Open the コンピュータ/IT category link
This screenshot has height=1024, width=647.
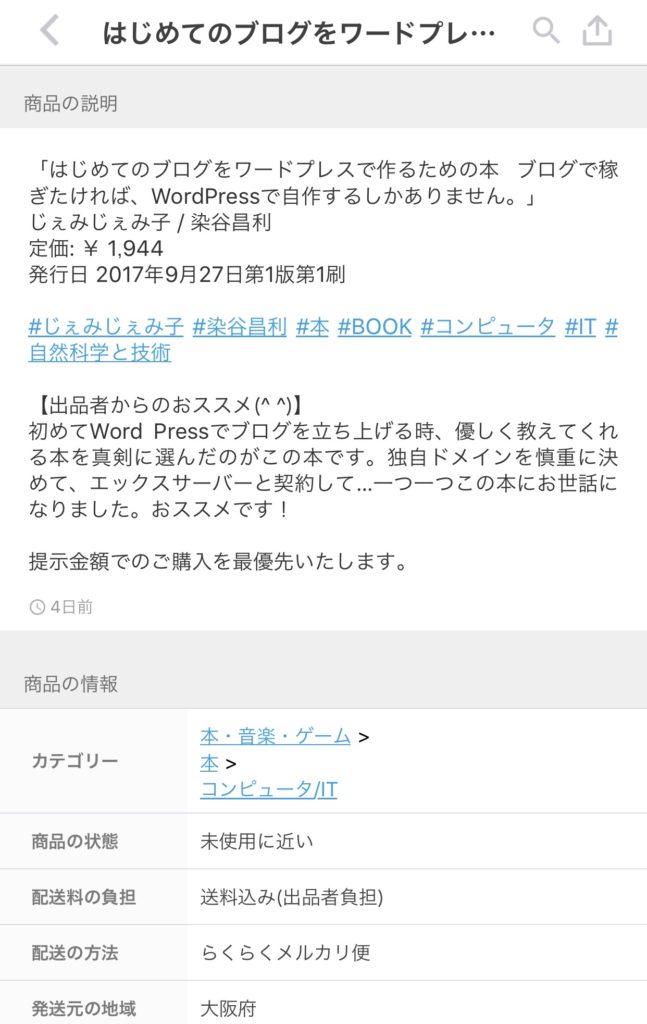tap(268, 790)
